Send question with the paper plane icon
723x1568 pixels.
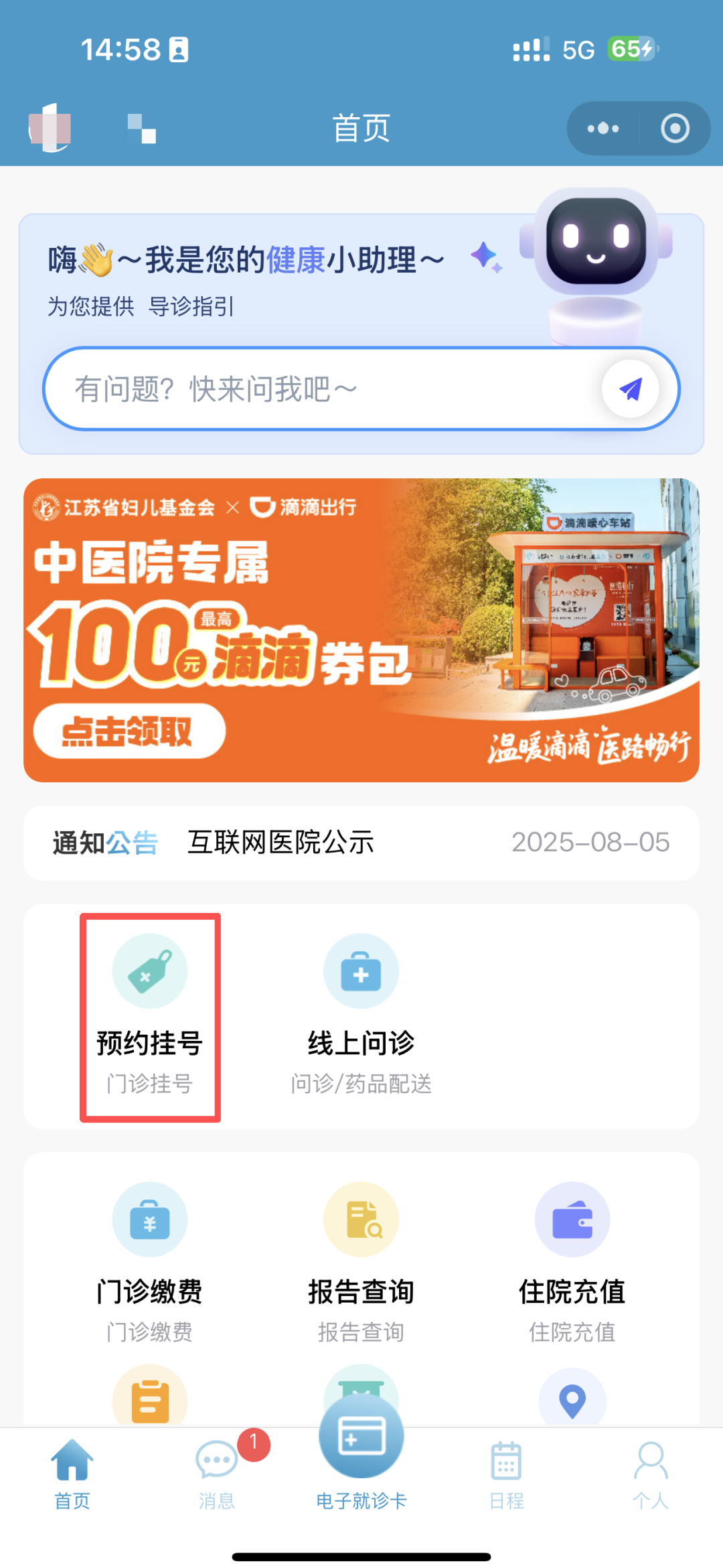point(630,388)
